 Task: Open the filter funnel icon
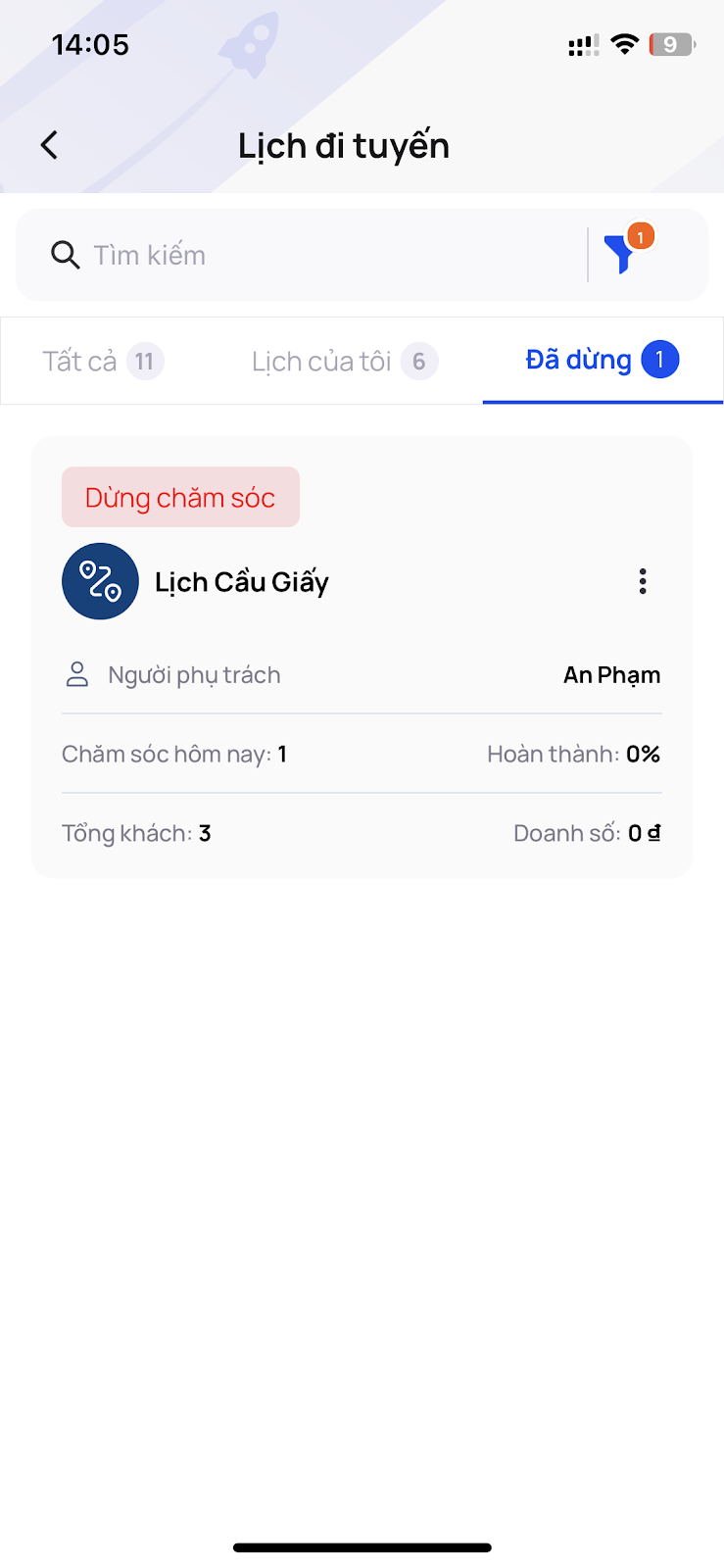pyautogui.click(x=625, y=251)
